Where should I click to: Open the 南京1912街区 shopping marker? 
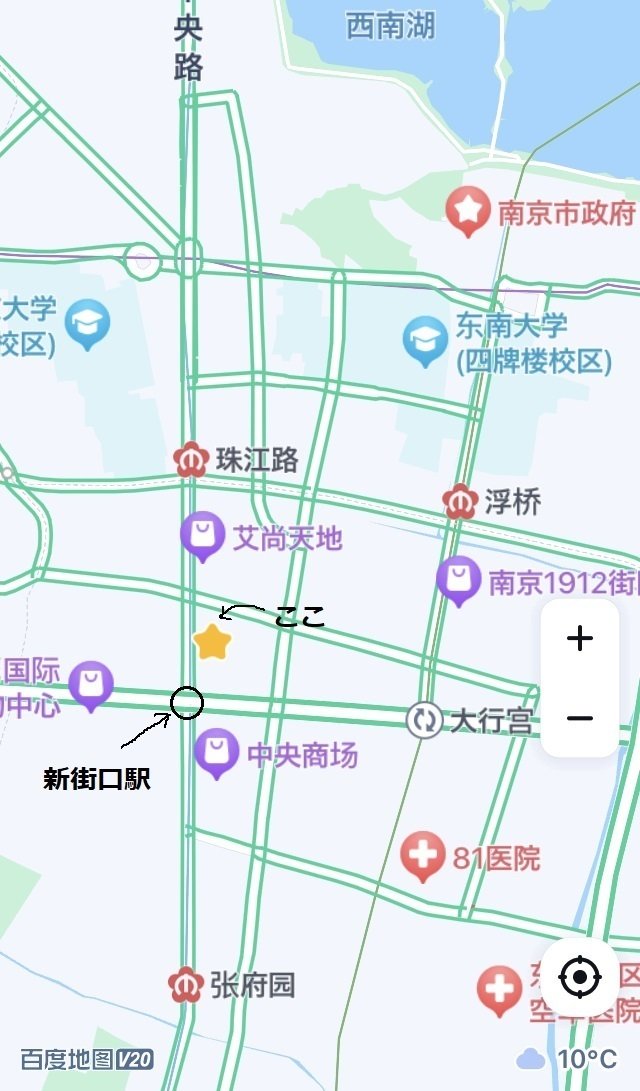(x=458, y=580)
